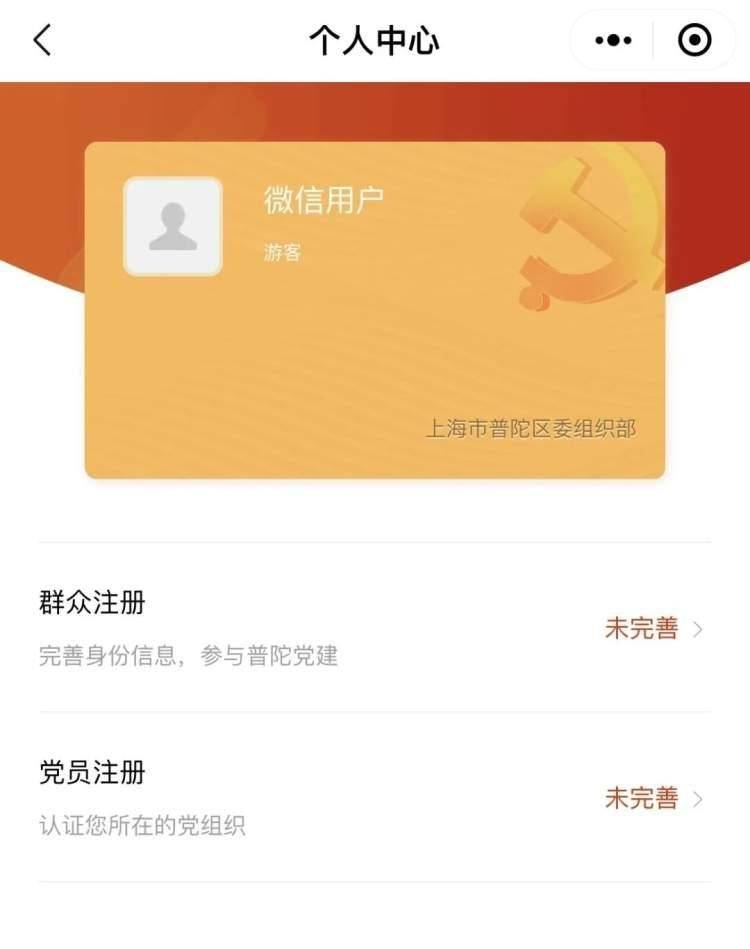The width and height of the screenshot is (750, 949).
Task: Open 党员注册 to verify party organization
Action: coord(374,798)
